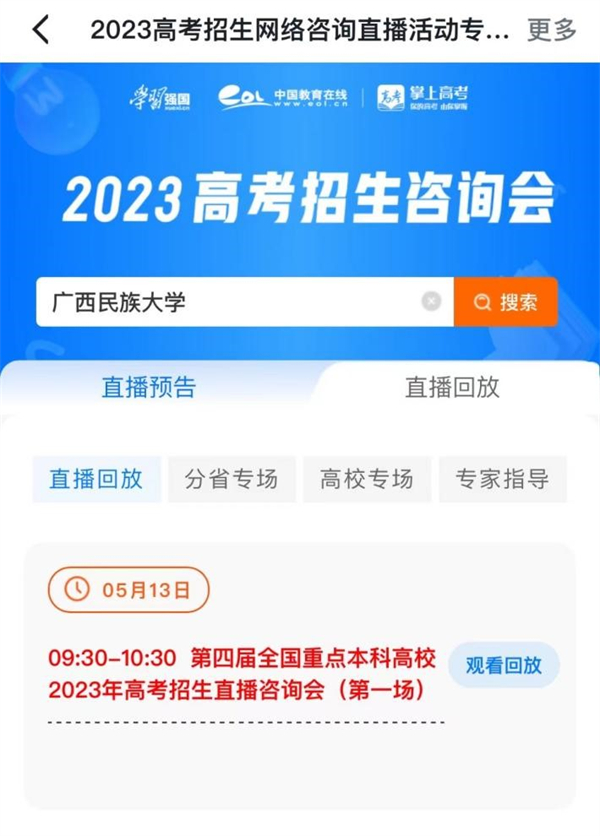Go back using the top-left arrow
600x836 pixels.
[41, 30]
